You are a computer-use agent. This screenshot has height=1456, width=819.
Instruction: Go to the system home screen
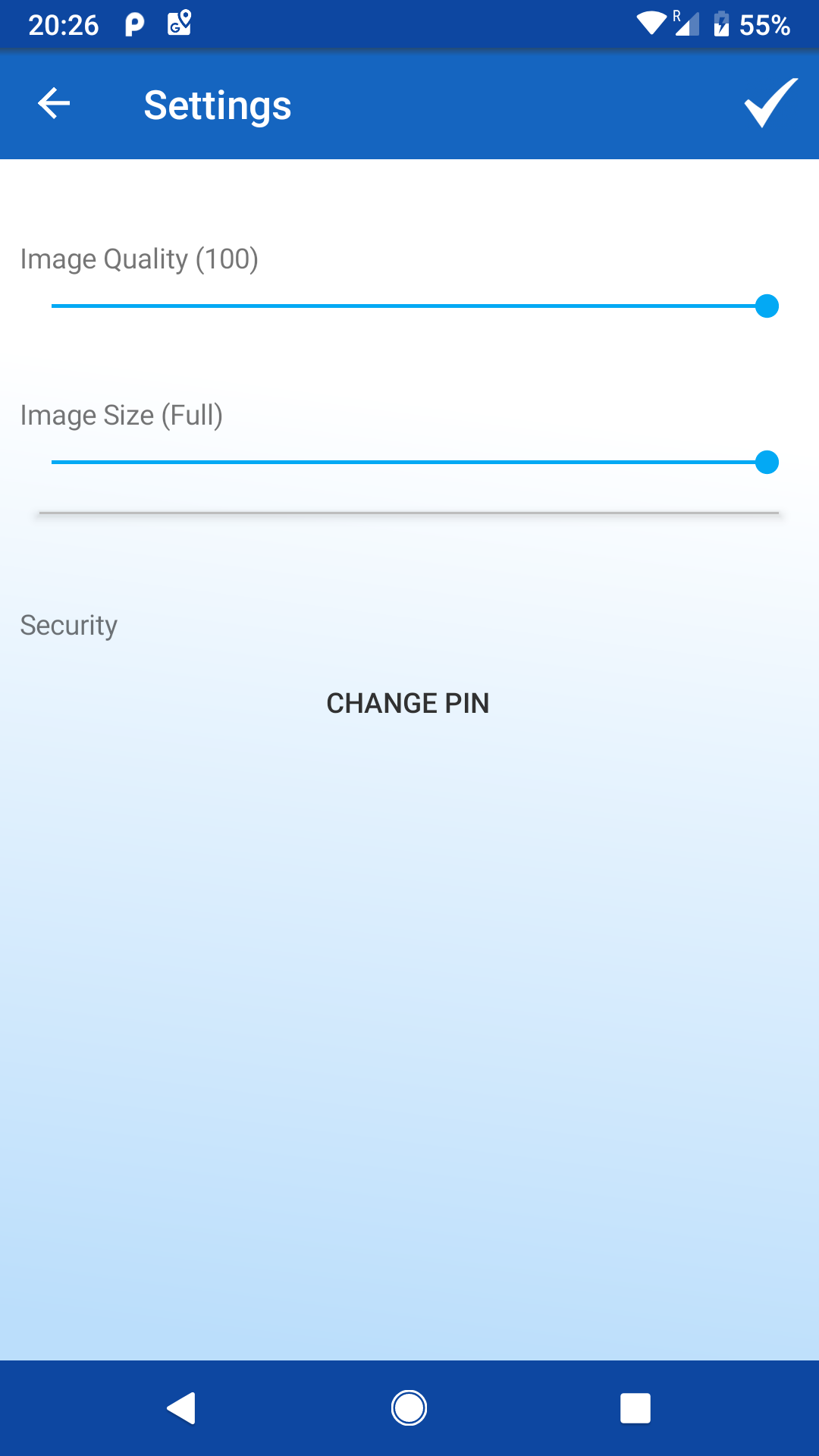pyautogui.click(x=409, y=1408)
